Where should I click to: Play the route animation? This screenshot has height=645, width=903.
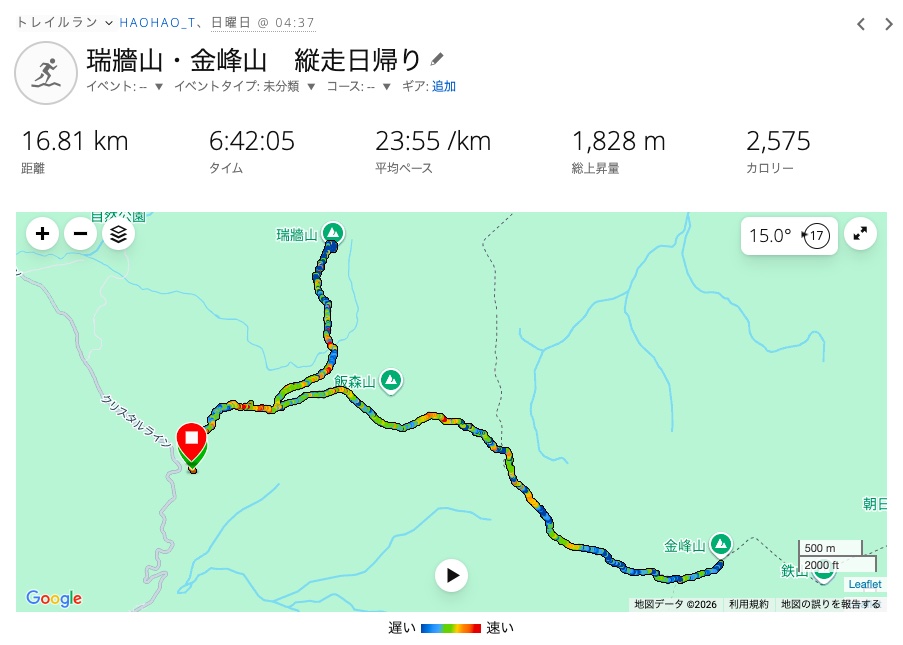tap(452, 575)
